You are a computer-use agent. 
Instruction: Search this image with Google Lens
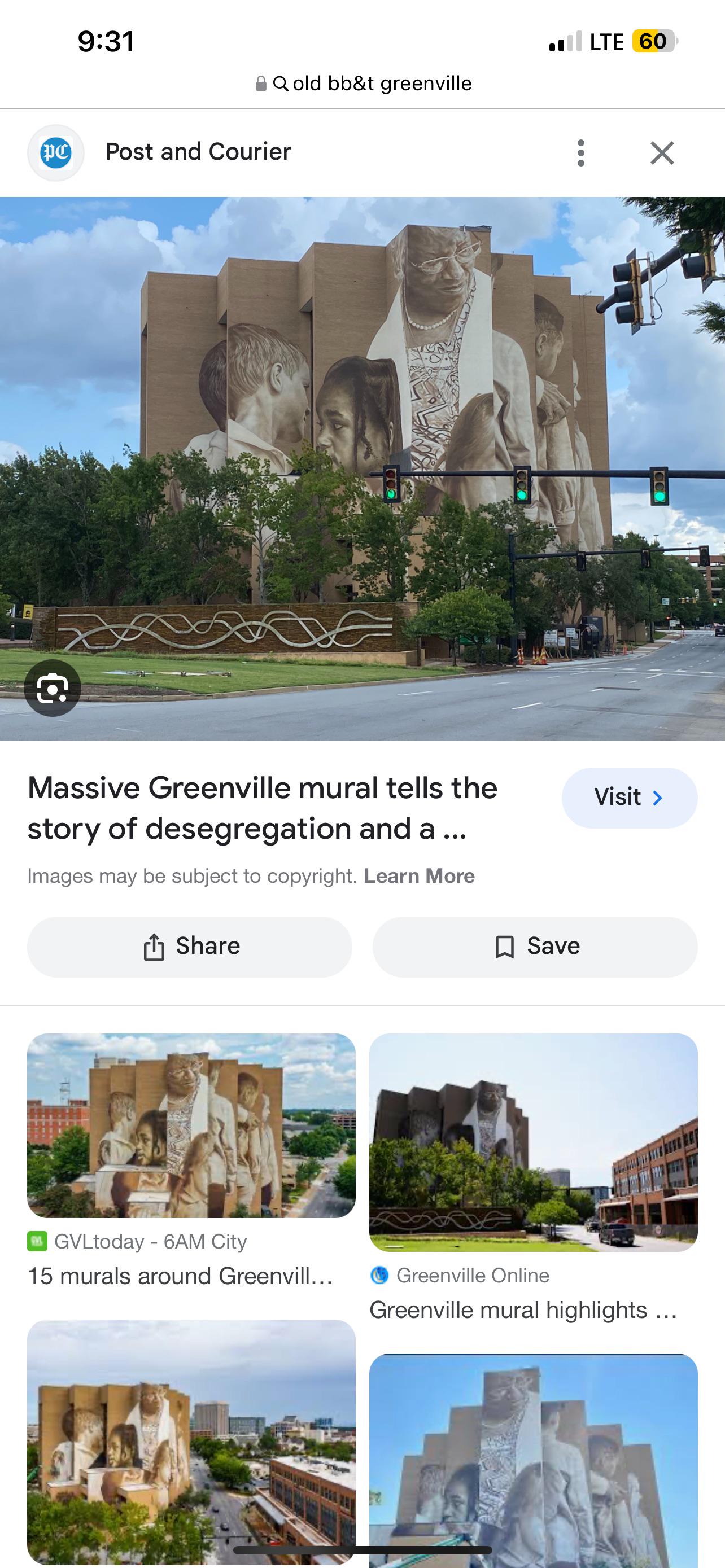(x=53, y=688)
